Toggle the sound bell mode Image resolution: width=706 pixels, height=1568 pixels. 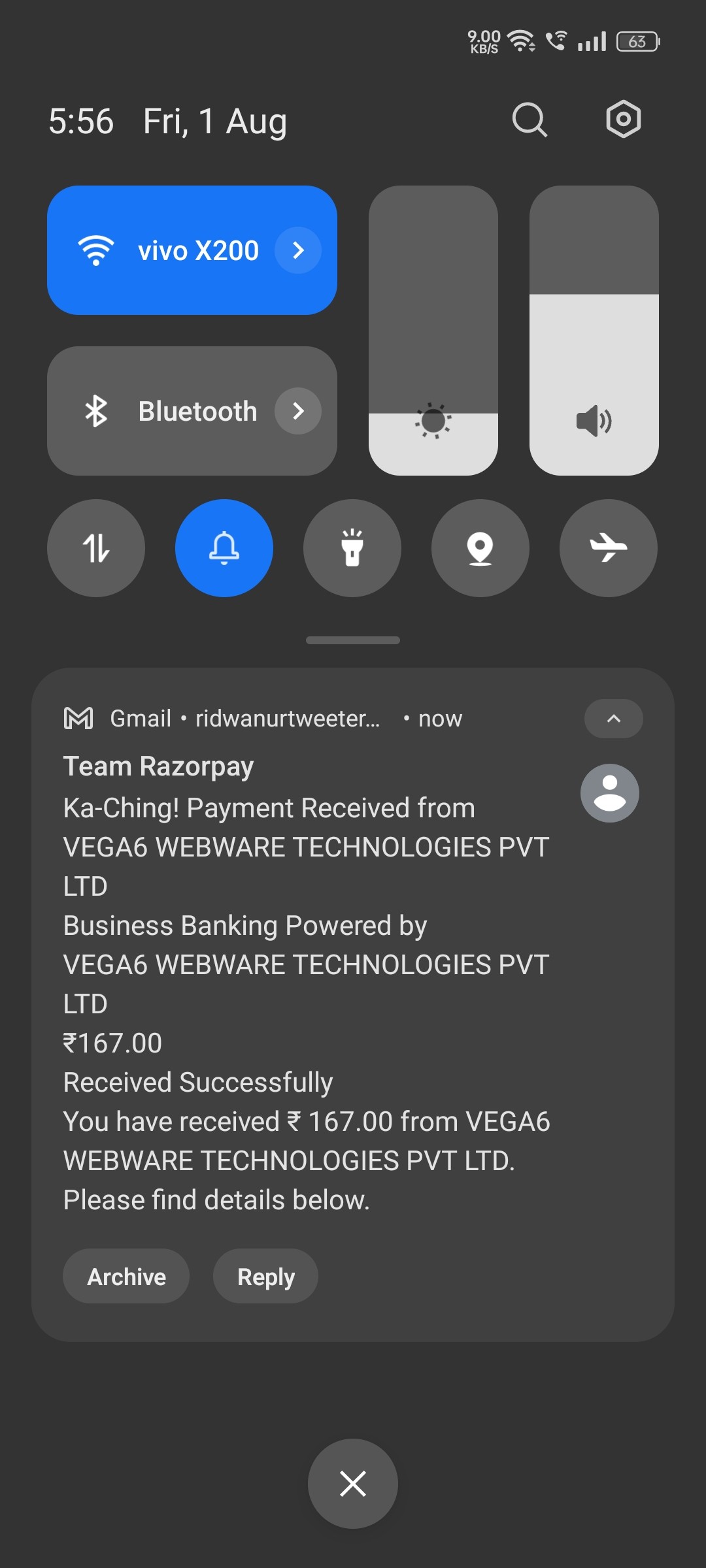point(224,548)
